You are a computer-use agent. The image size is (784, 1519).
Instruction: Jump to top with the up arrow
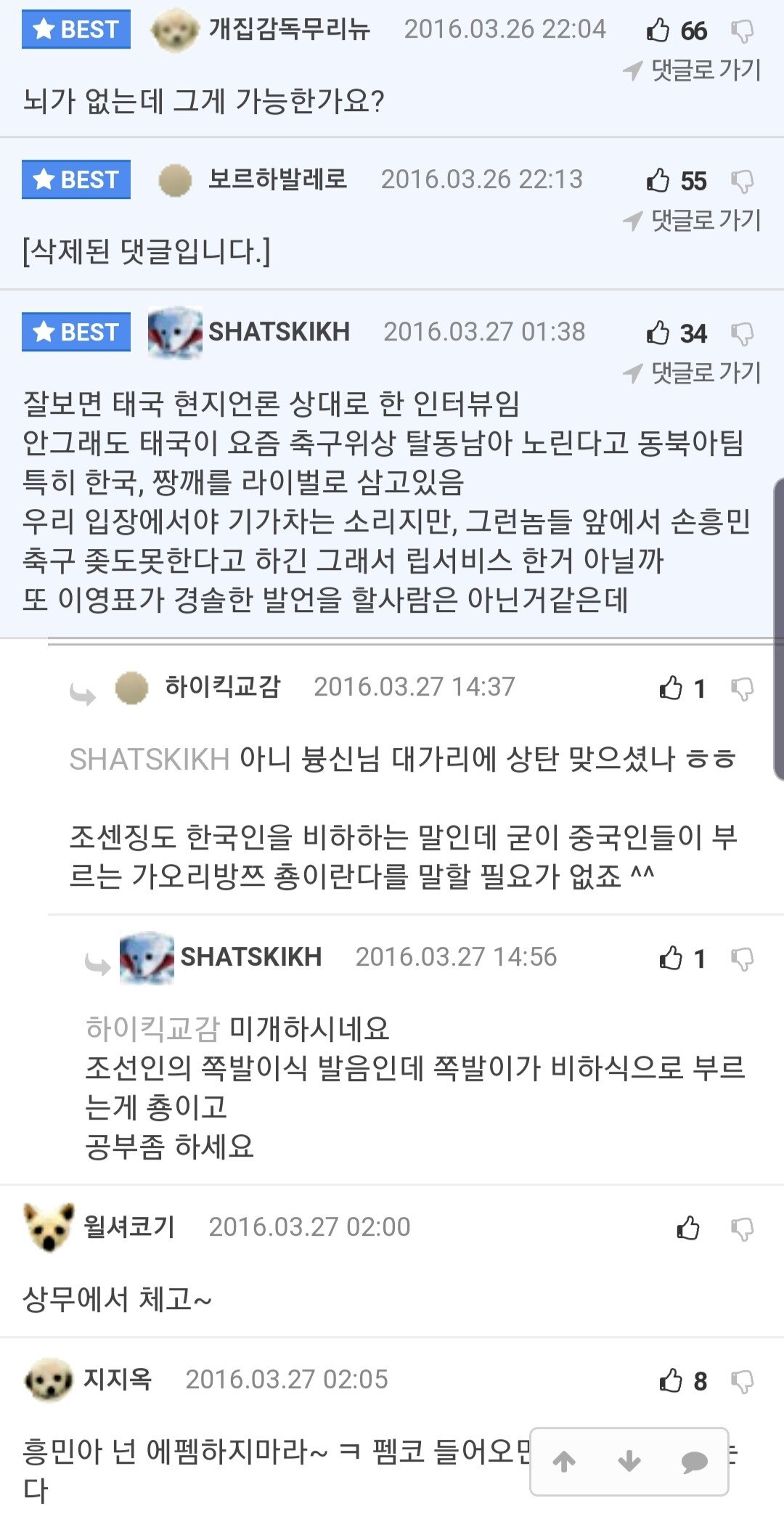(564, 1462)
